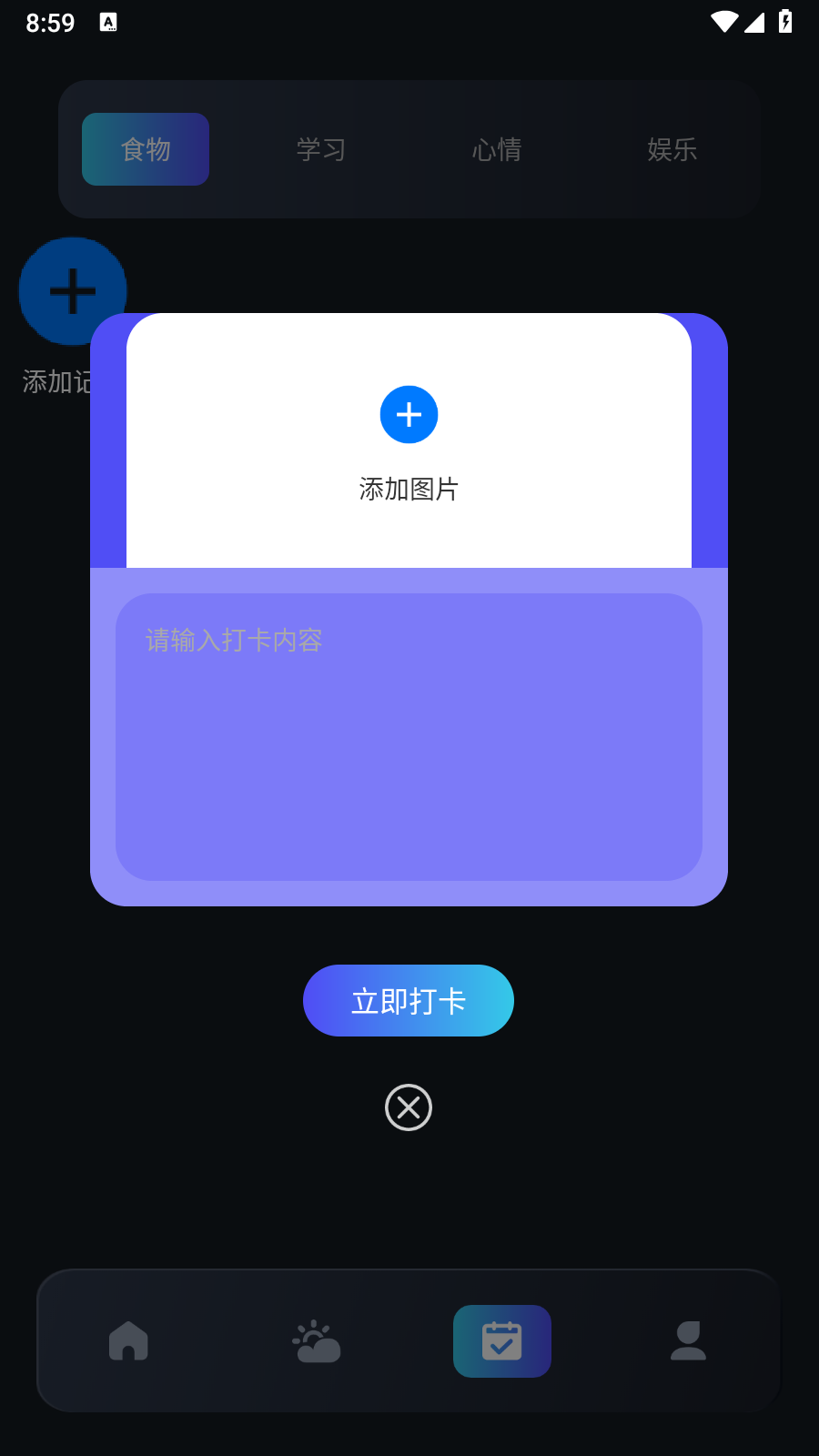Tap the blue plus icon to add picture
The width and height of the screenshot is (819, 1456).
click(409, 414)
